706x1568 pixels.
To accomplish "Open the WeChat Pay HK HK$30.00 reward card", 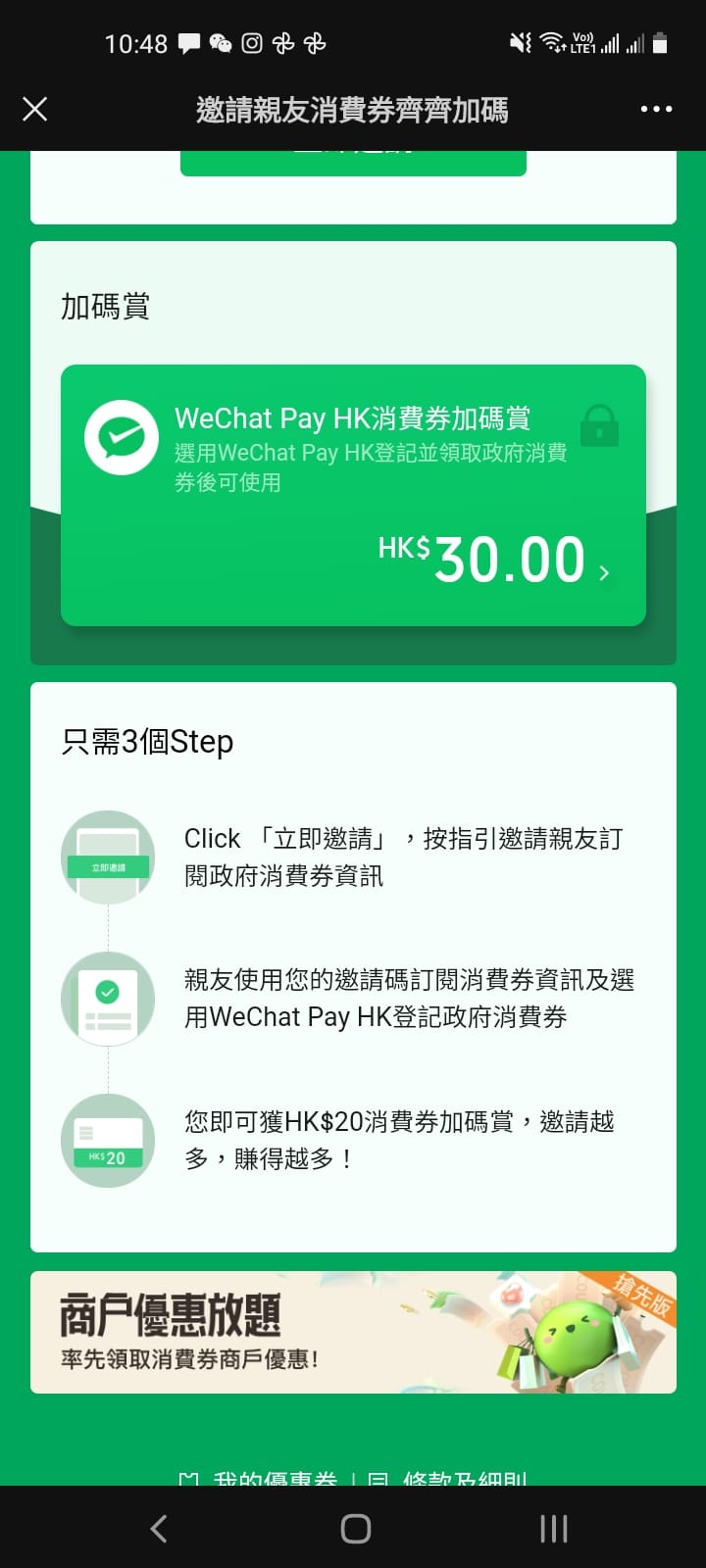I will tap(353, 495).
